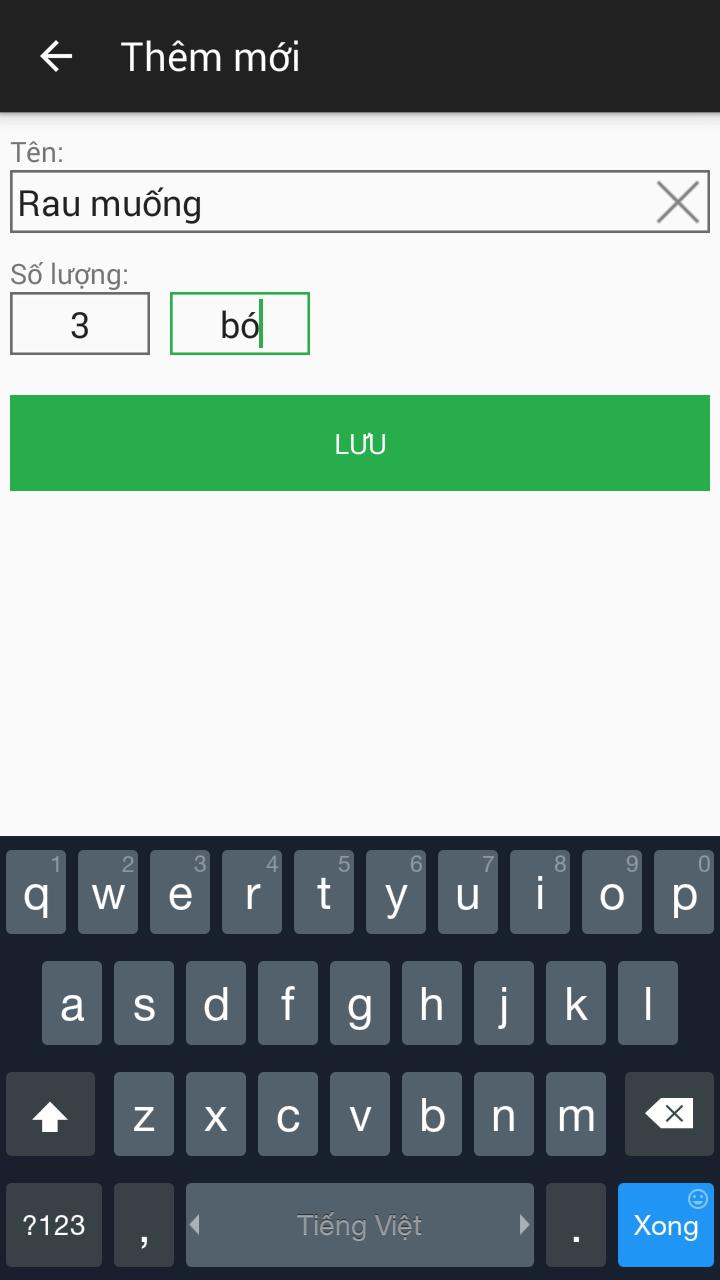720x1280 pixels.
Task: Hit the backspace key on keyboard
Action: click(669, 1114)
